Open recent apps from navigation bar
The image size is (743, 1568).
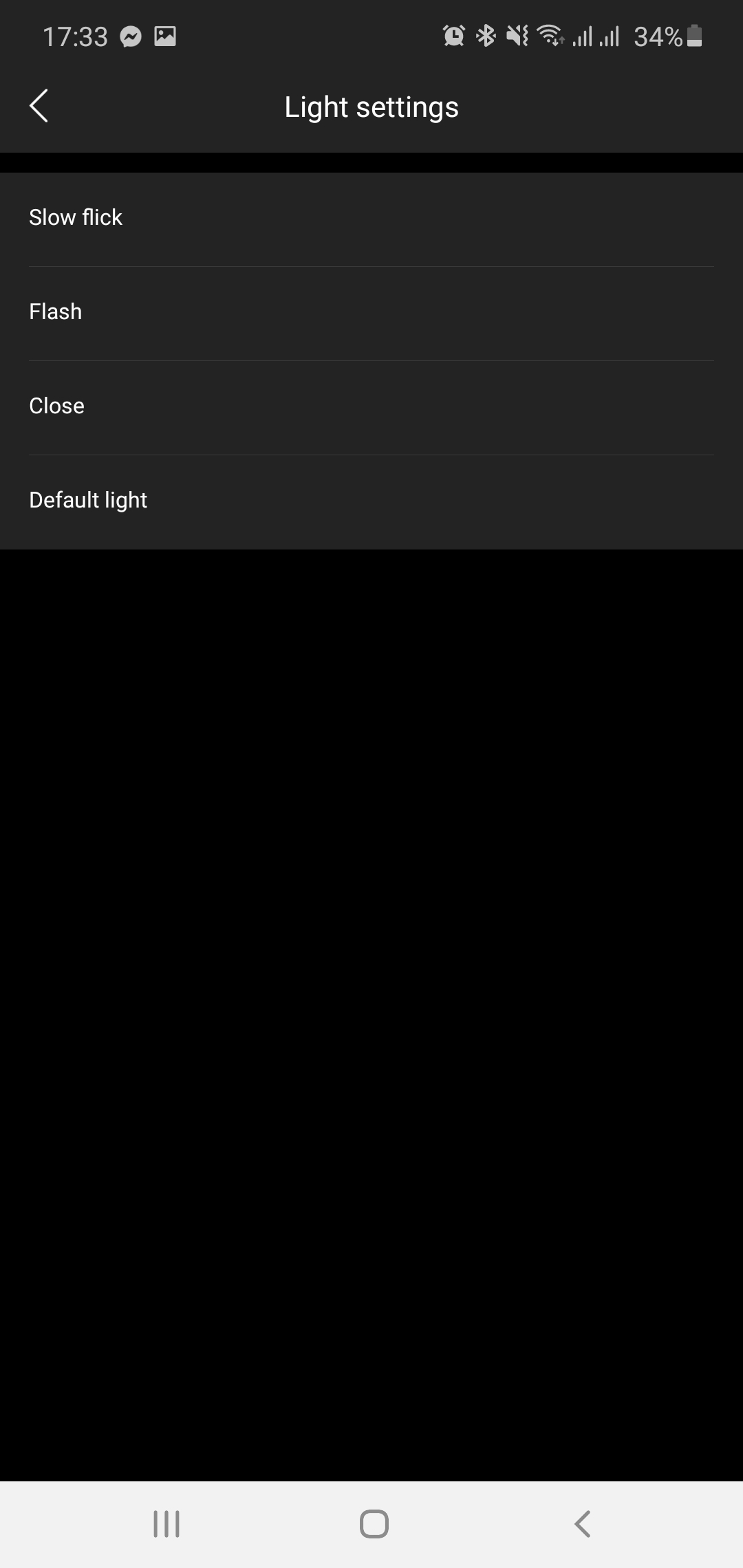tap(166, 1524)
